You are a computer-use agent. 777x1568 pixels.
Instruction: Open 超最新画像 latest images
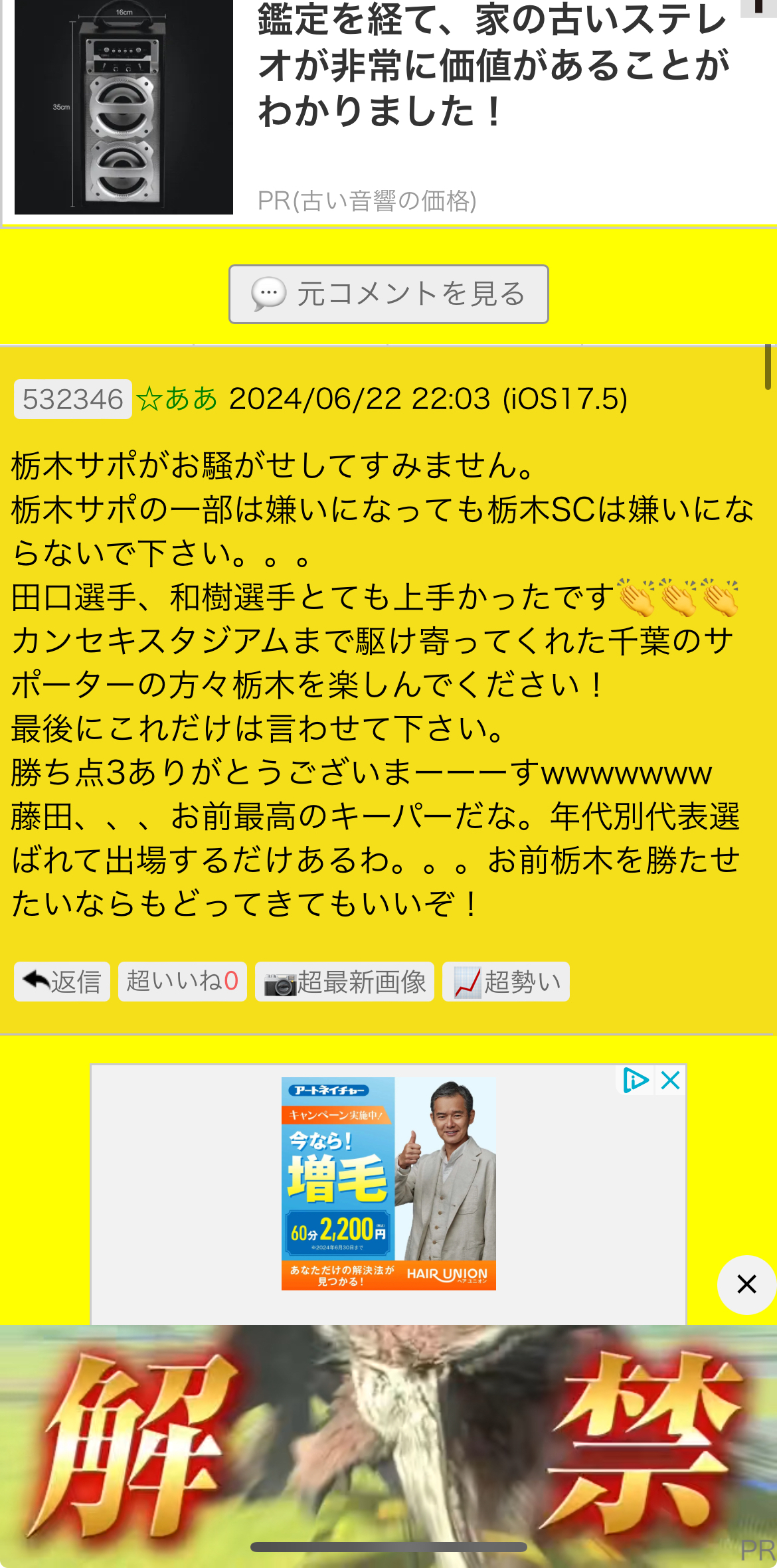tap(345, 982)
